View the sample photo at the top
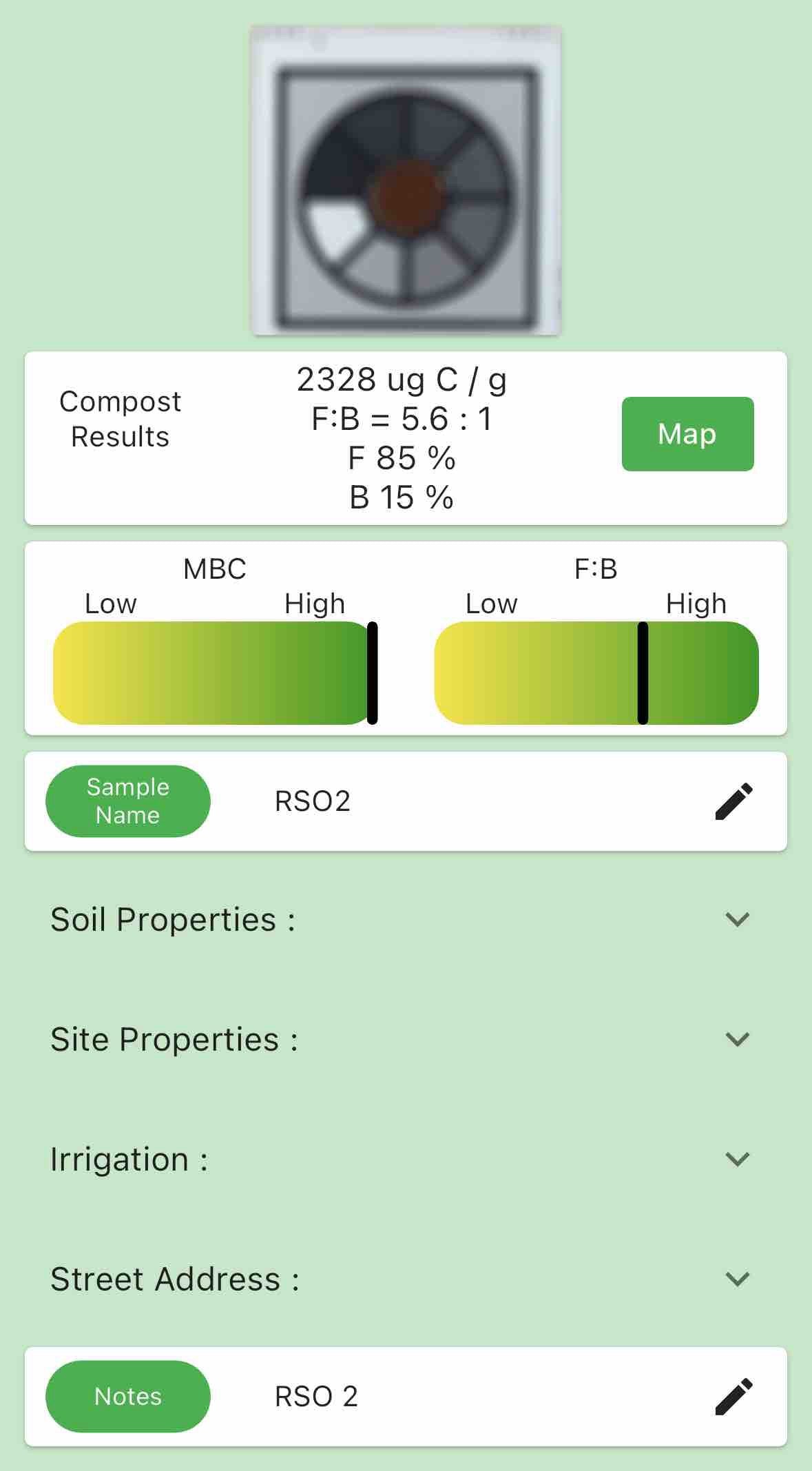Screen dimensions: 812x1471 (x=406, y=181)
